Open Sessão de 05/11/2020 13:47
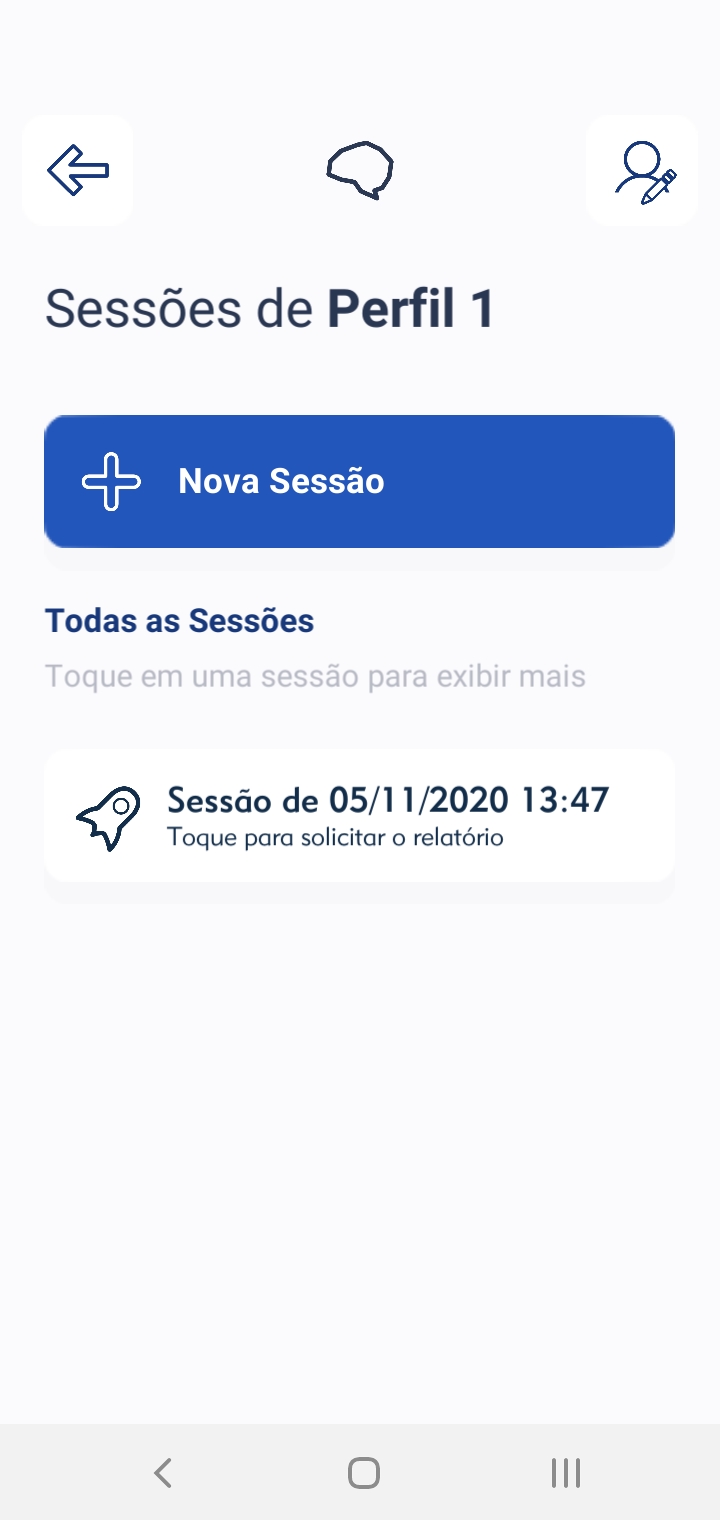 click(x=359, y=816)
